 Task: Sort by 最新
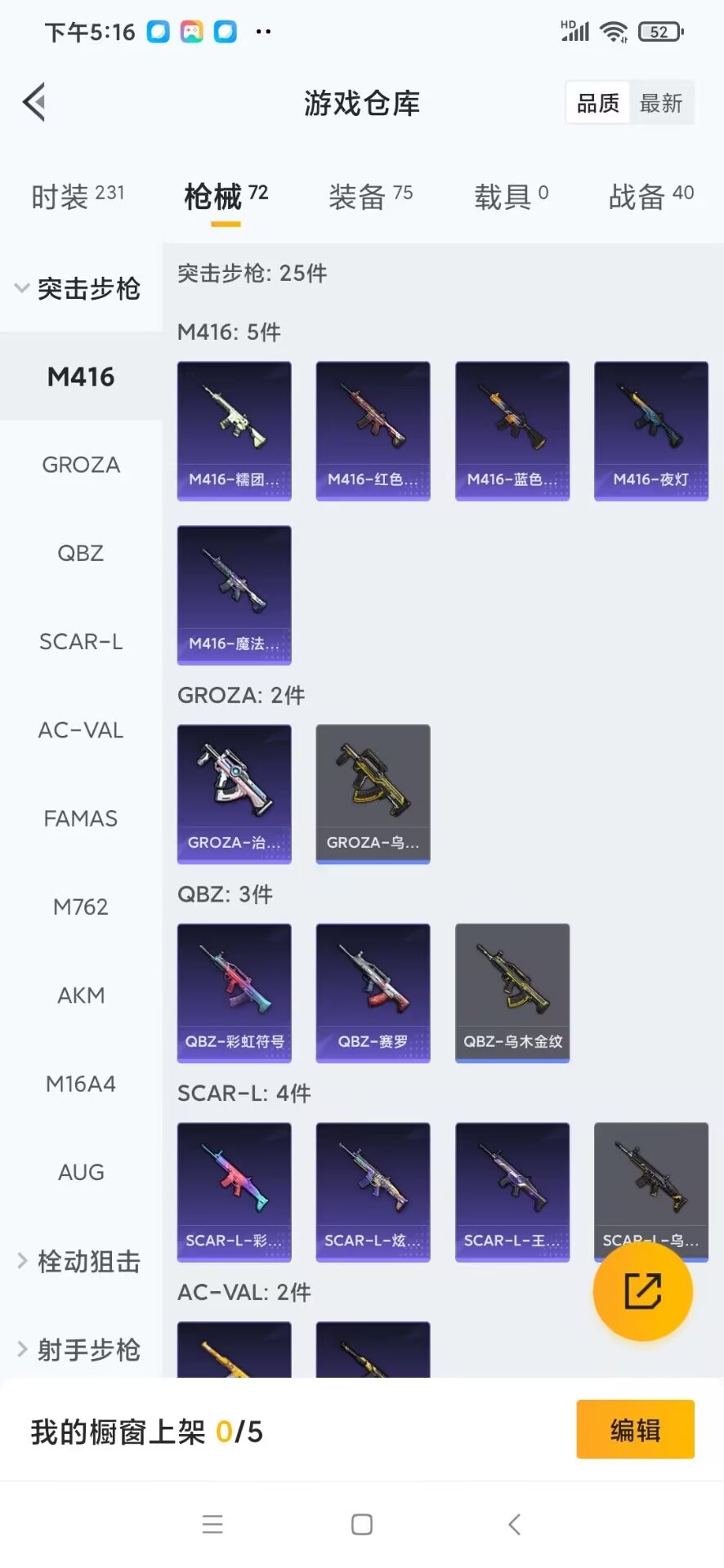tap(661, 103)
